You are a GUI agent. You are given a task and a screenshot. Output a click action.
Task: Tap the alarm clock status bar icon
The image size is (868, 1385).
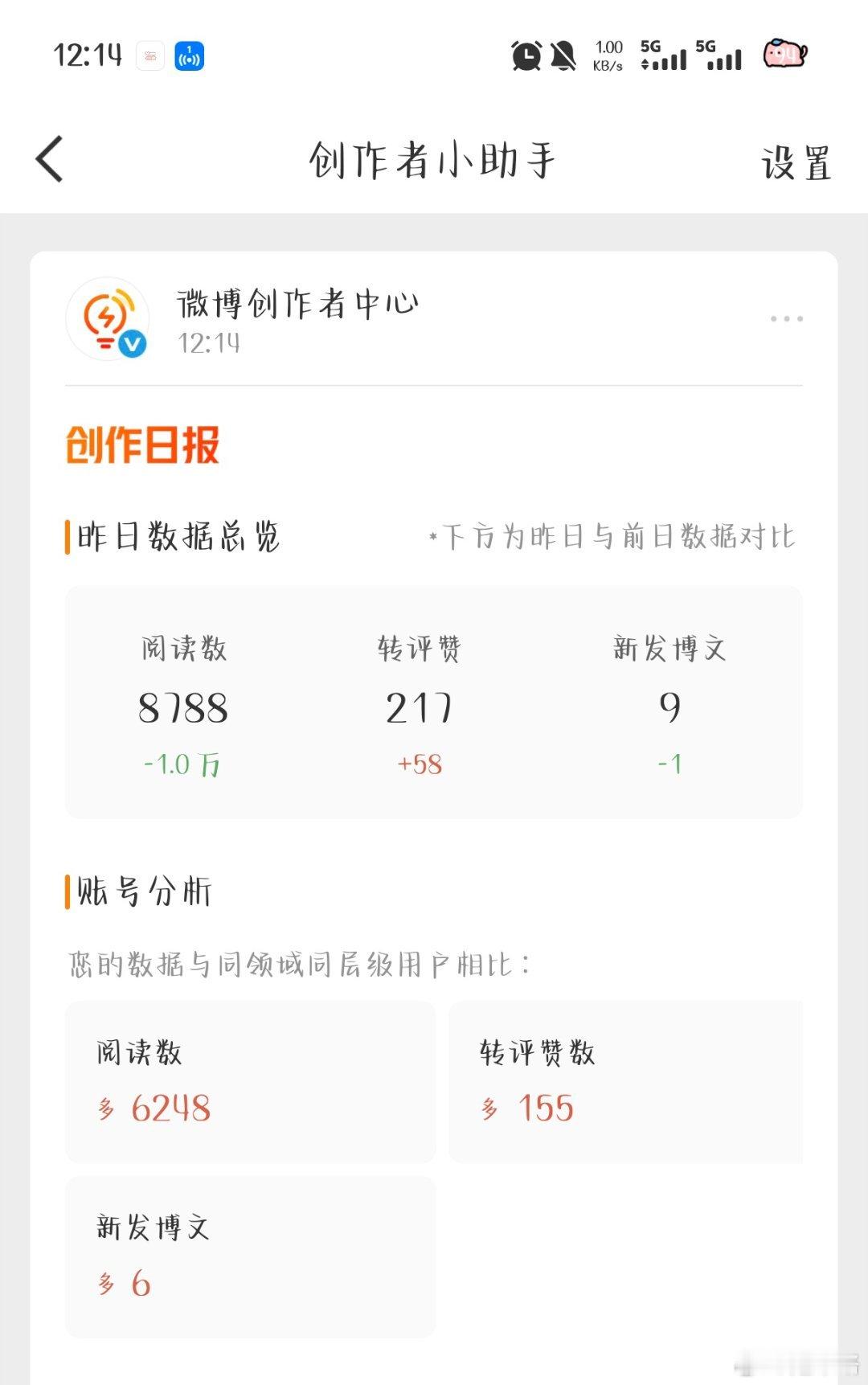[526, 55]
